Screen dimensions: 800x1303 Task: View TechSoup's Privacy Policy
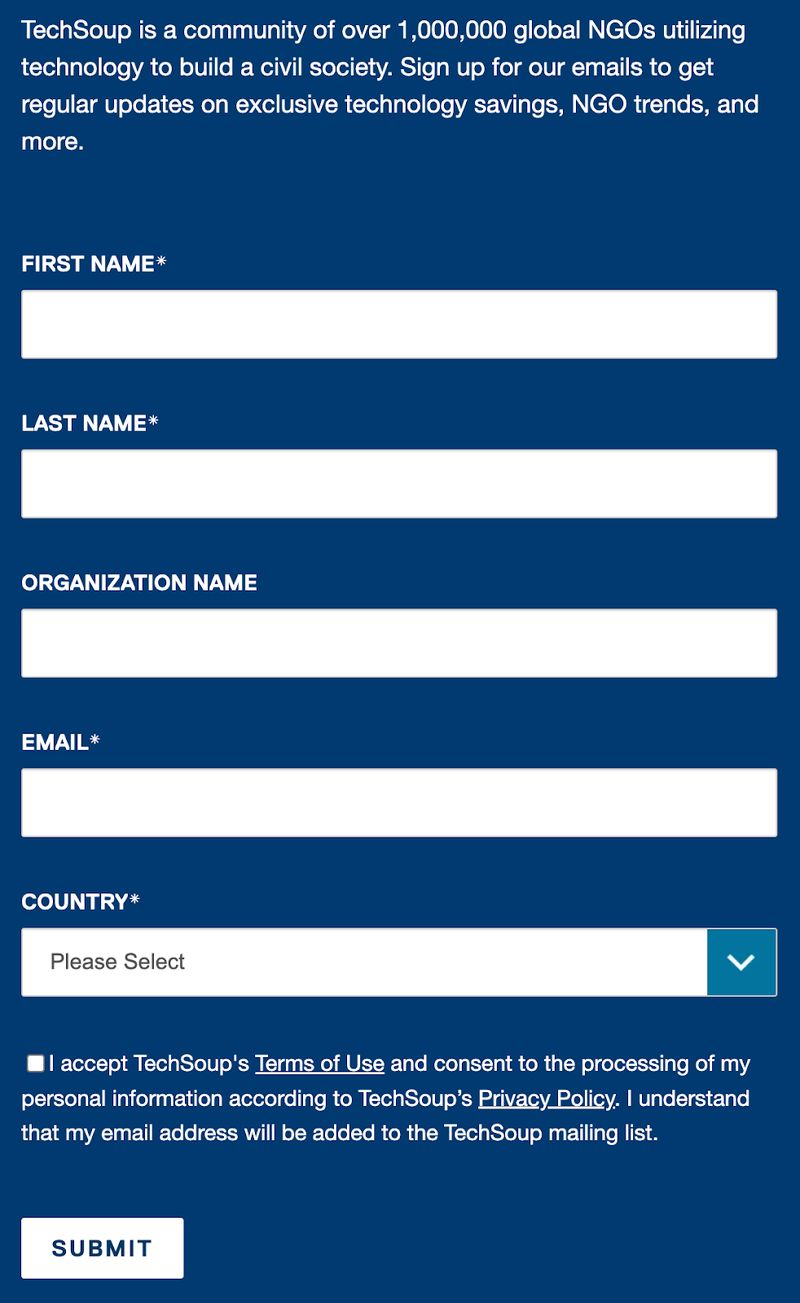[546, 1098]
